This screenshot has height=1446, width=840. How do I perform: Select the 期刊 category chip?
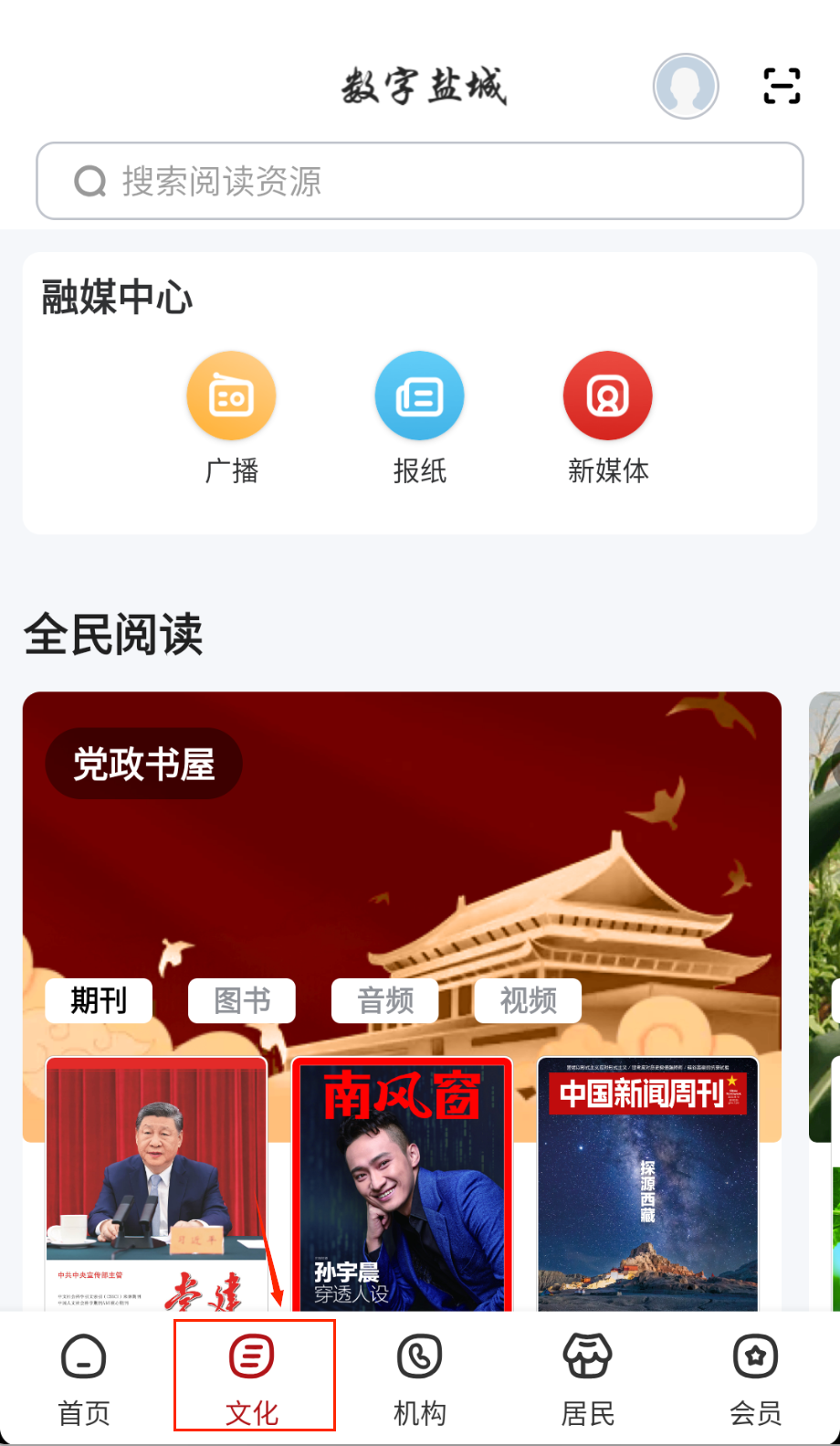click(x=99, y=1001)
